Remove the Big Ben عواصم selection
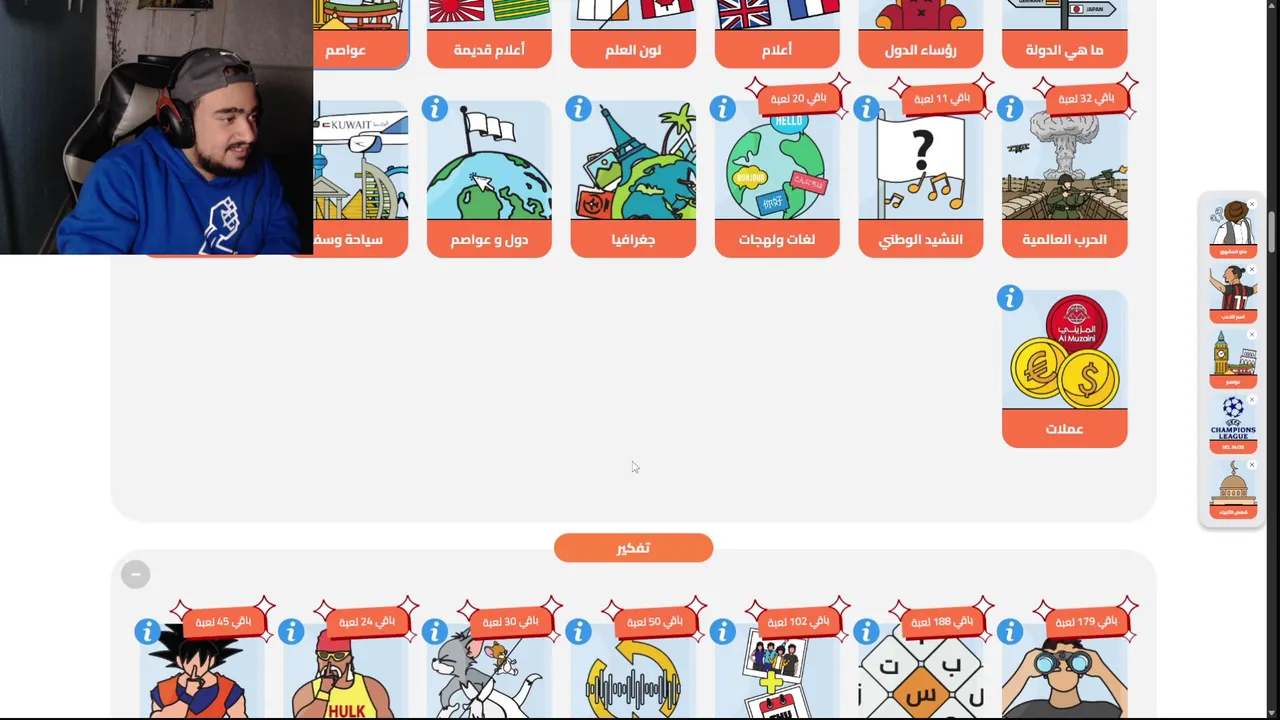This screenshot has width=1280, height=720. pos(1252,335)
